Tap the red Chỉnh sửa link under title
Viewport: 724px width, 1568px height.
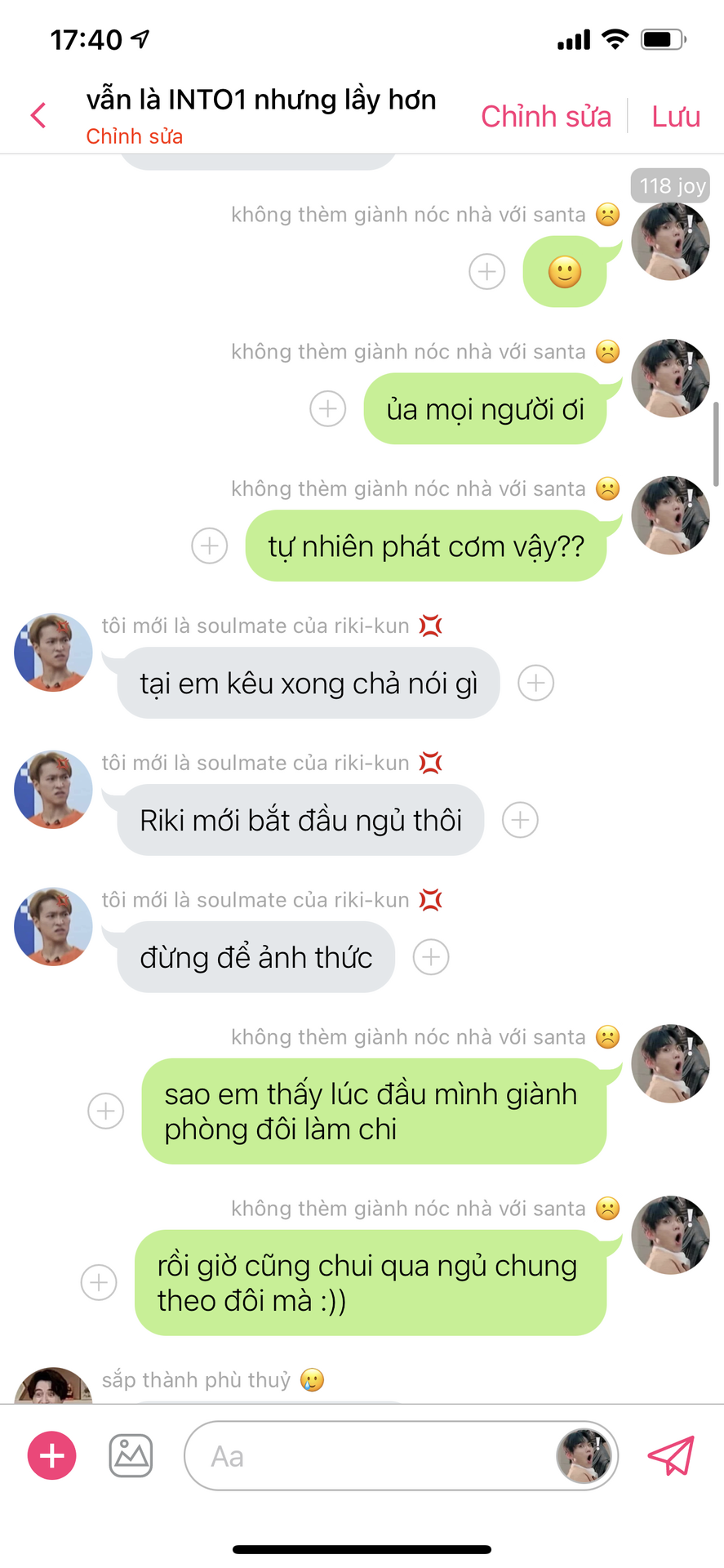pyautogui.click(x=135, y=136)
